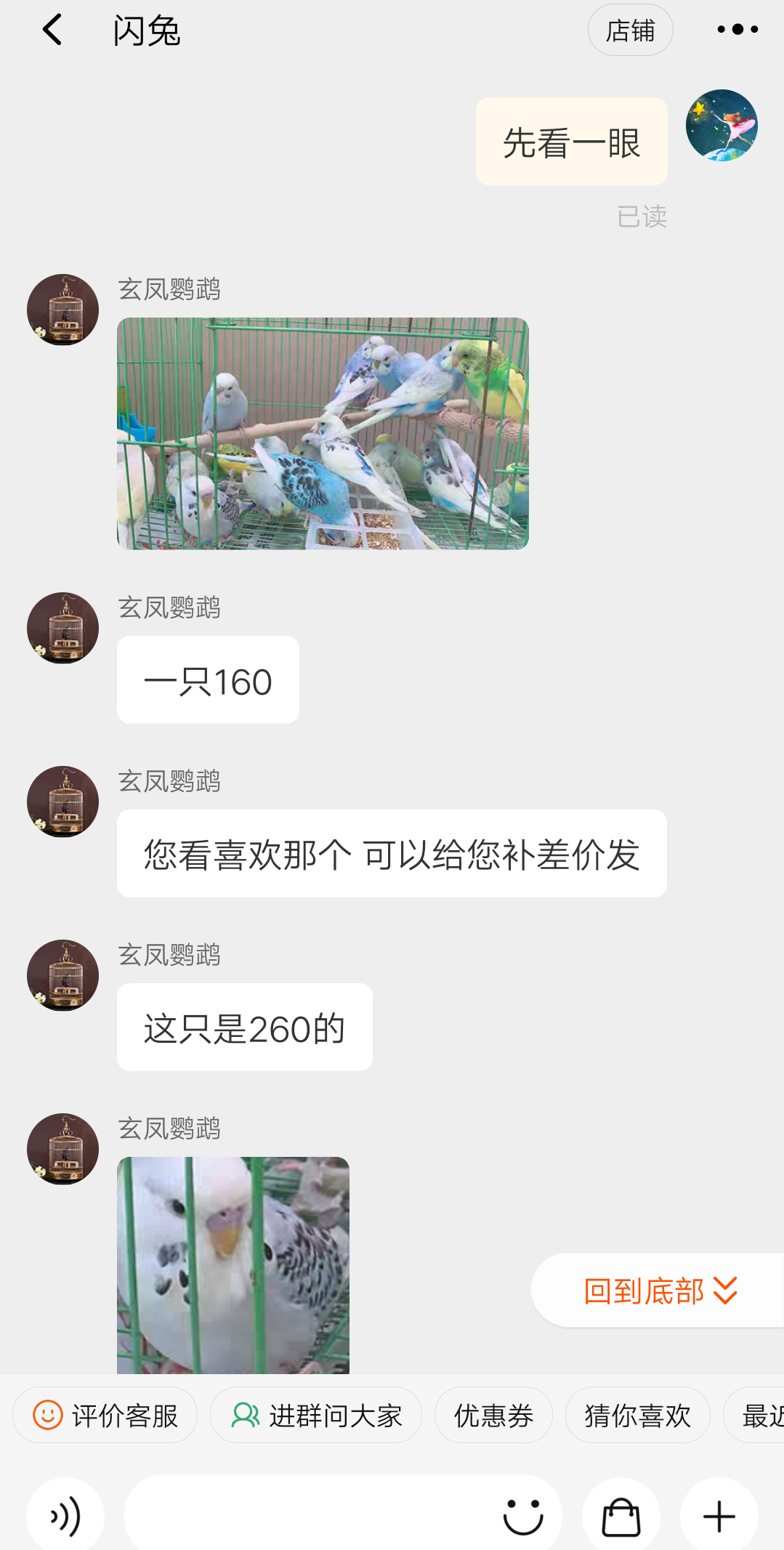This screenshot has height=1550, width=784.
Task: Open the 猜你喜欢 recommendations chip
Action: (x=637, y=1415)
